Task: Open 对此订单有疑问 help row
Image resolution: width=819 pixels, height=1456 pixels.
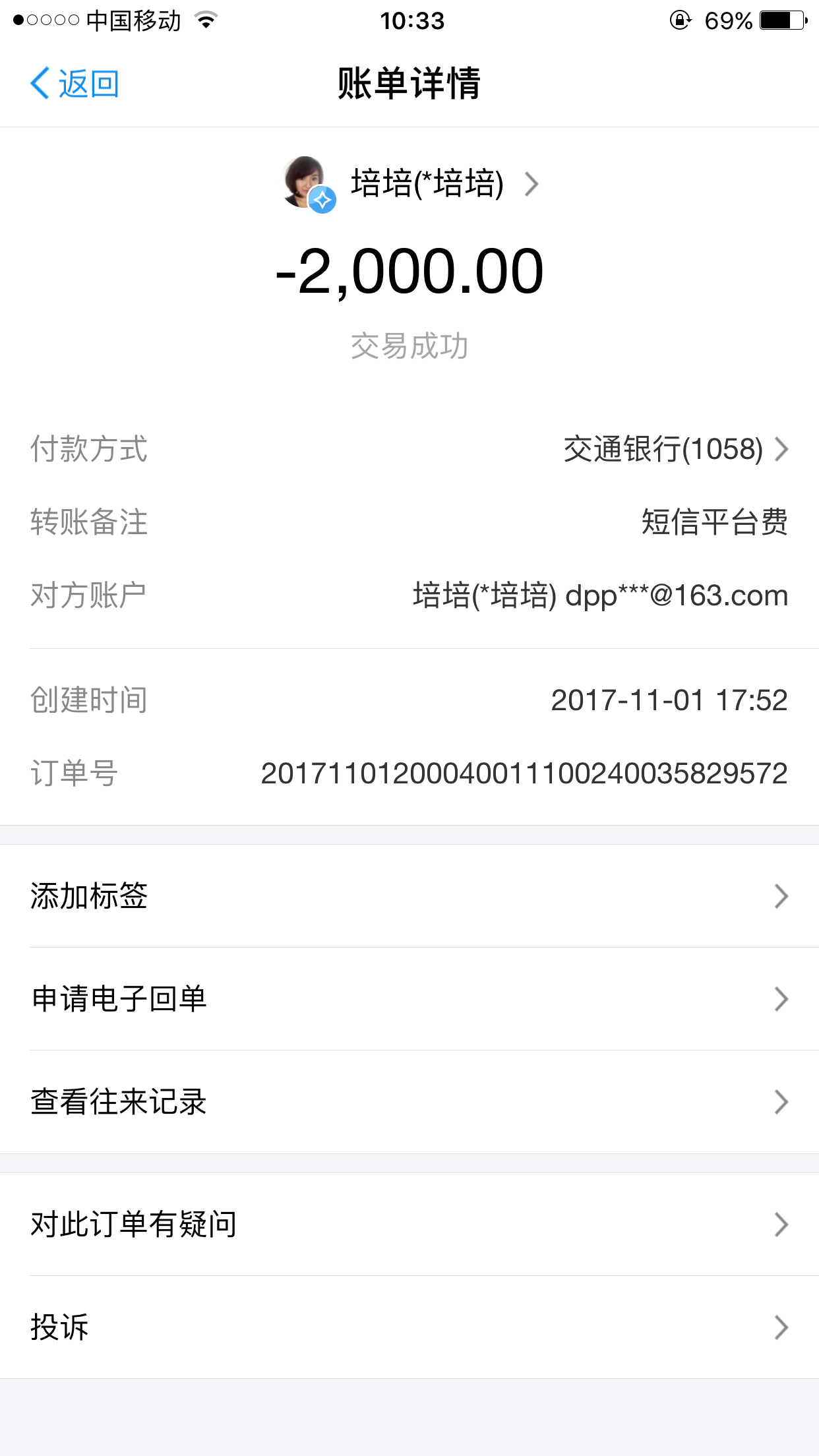Action: point(409,1225)
